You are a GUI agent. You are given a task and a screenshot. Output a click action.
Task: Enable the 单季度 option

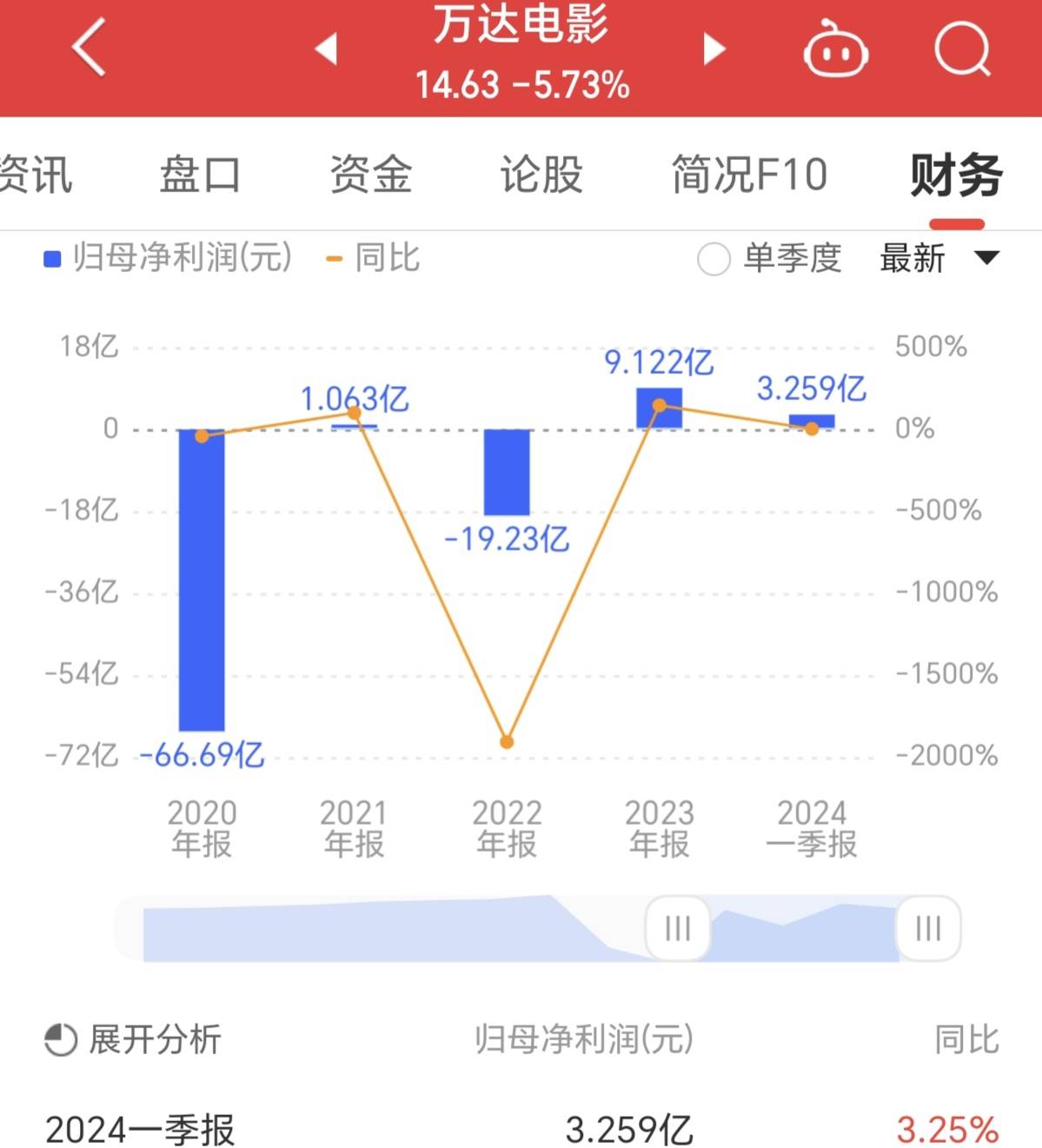point(713,259)
